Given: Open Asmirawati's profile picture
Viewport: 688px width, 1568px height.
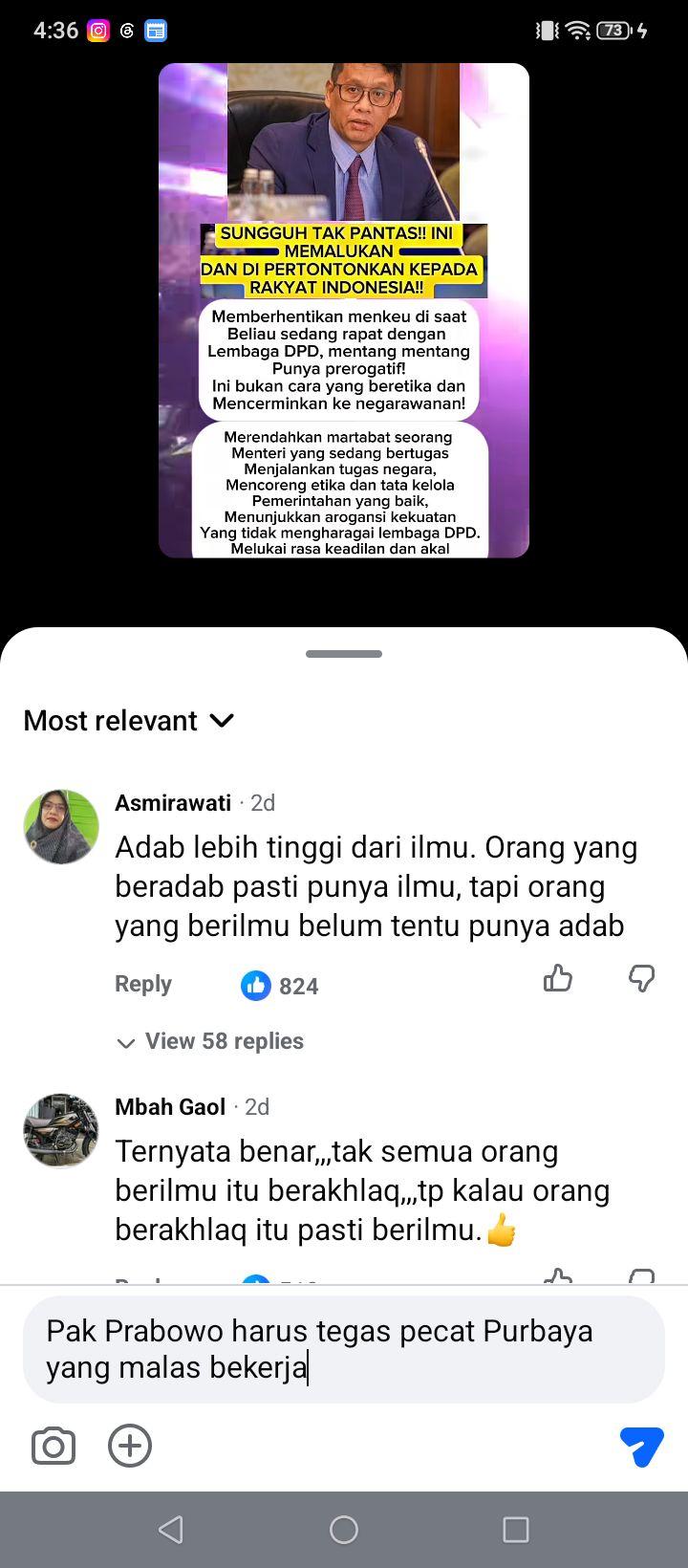Looking at the screenshot, I should coord(61,827).
